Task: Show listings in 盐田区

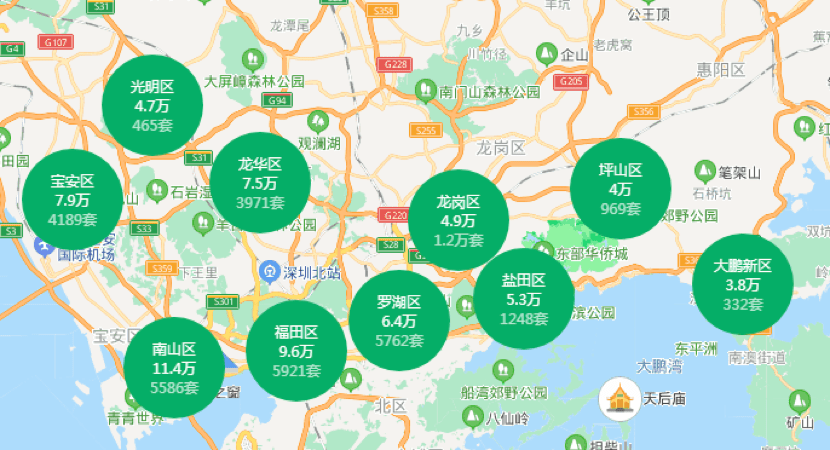Action: point(524,299)
